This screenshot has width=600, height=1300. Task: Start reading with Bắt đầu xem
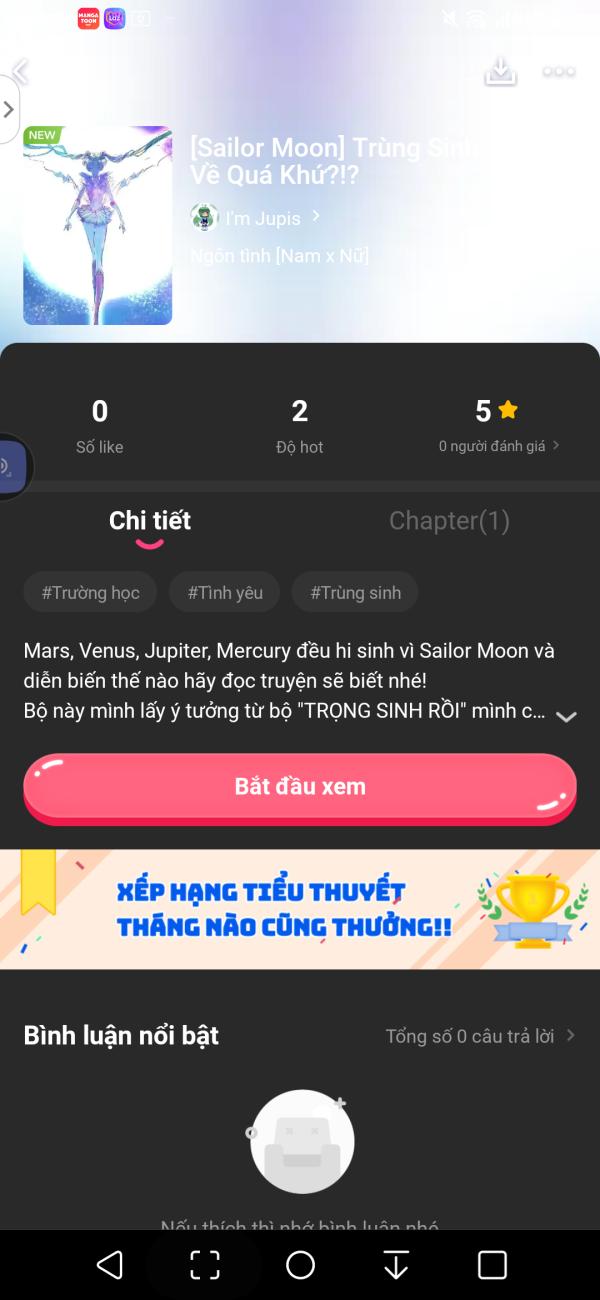300,787
